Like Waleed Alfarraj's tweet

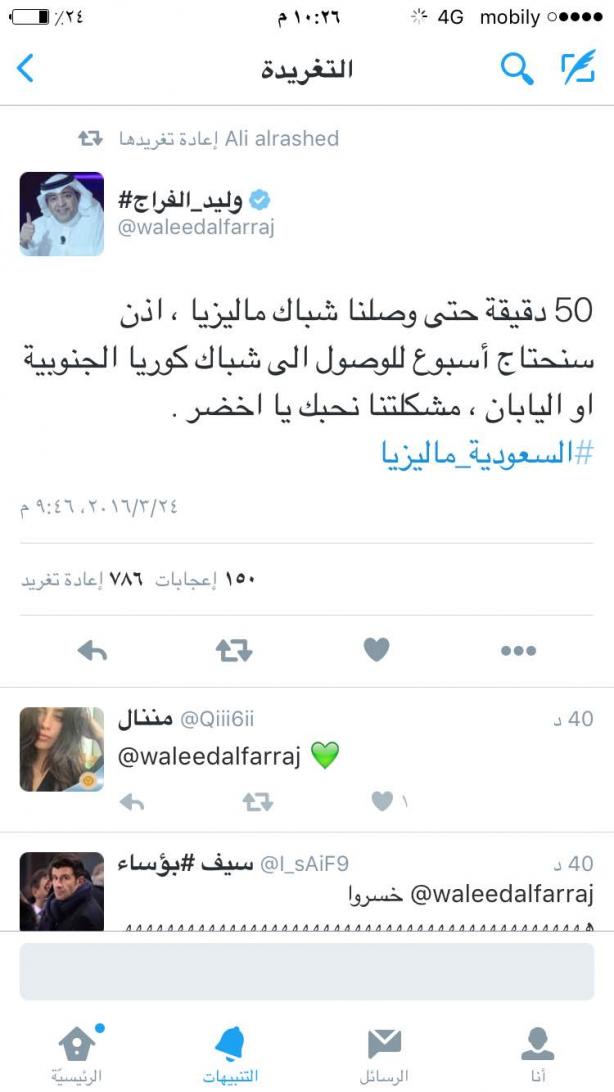pyautogui.click(x=376, y=651)
